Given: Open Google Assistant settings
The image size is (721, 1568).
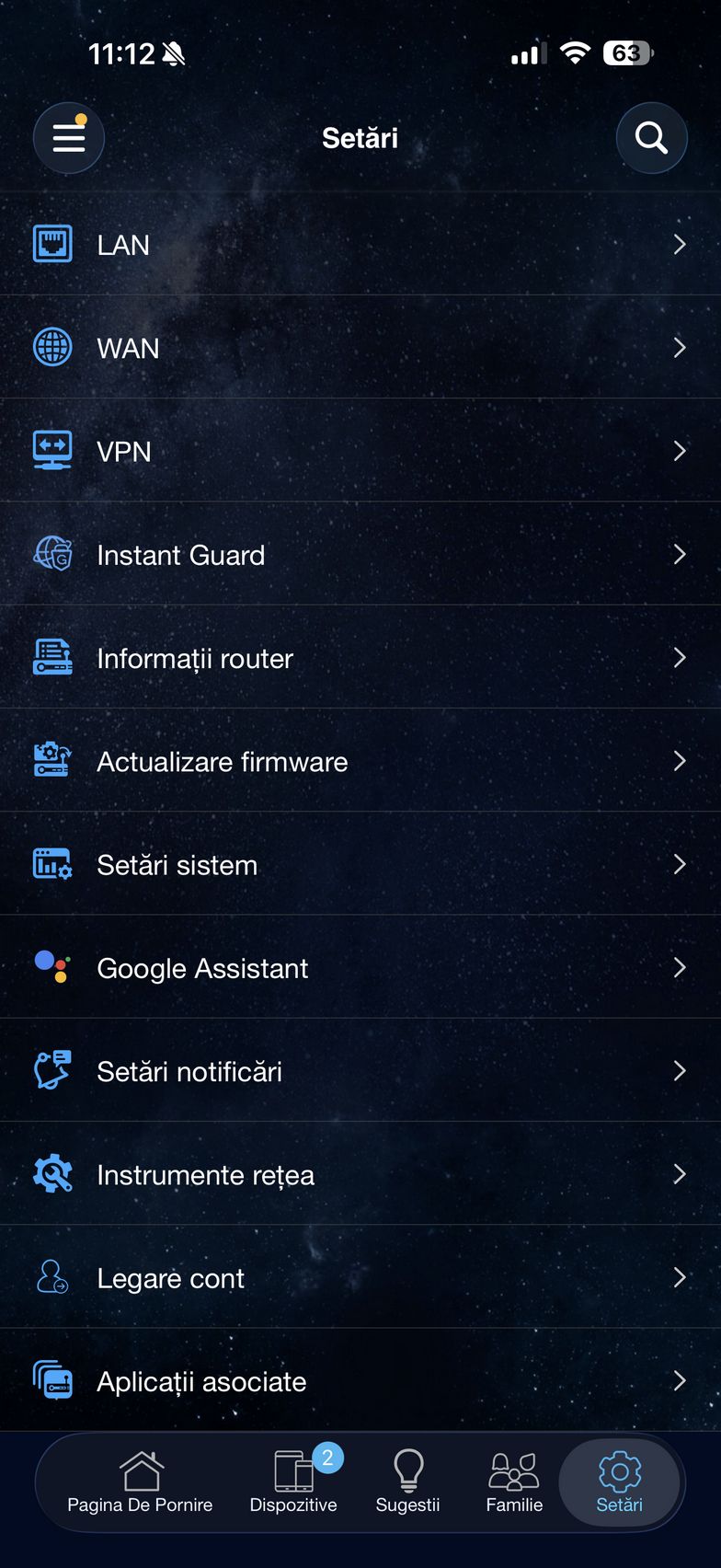Looking at the screenshot, I should click(360, 968).
